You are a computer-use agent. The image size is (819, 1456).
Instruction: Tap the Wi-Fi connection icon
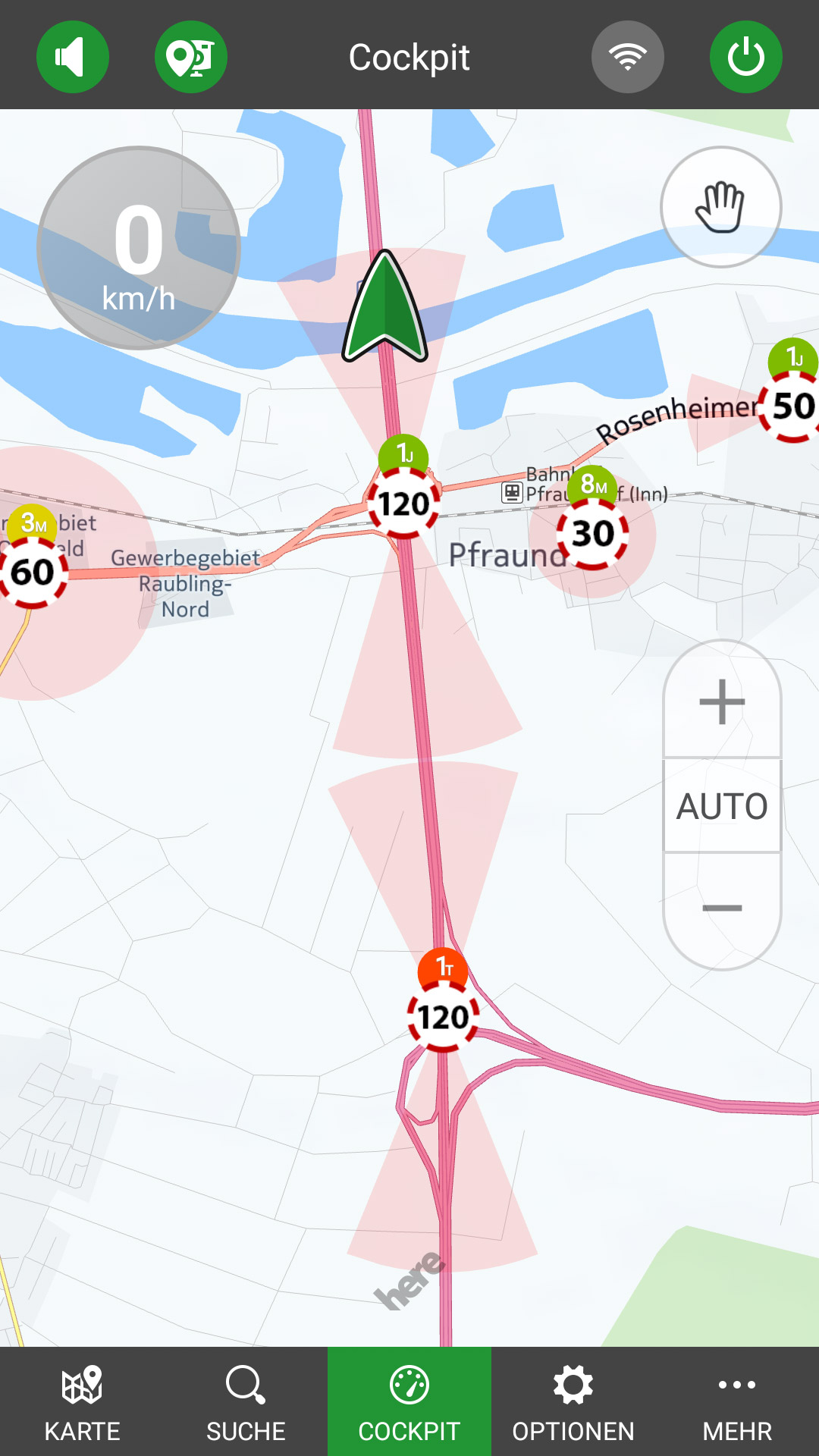click(x=627, y=57)
